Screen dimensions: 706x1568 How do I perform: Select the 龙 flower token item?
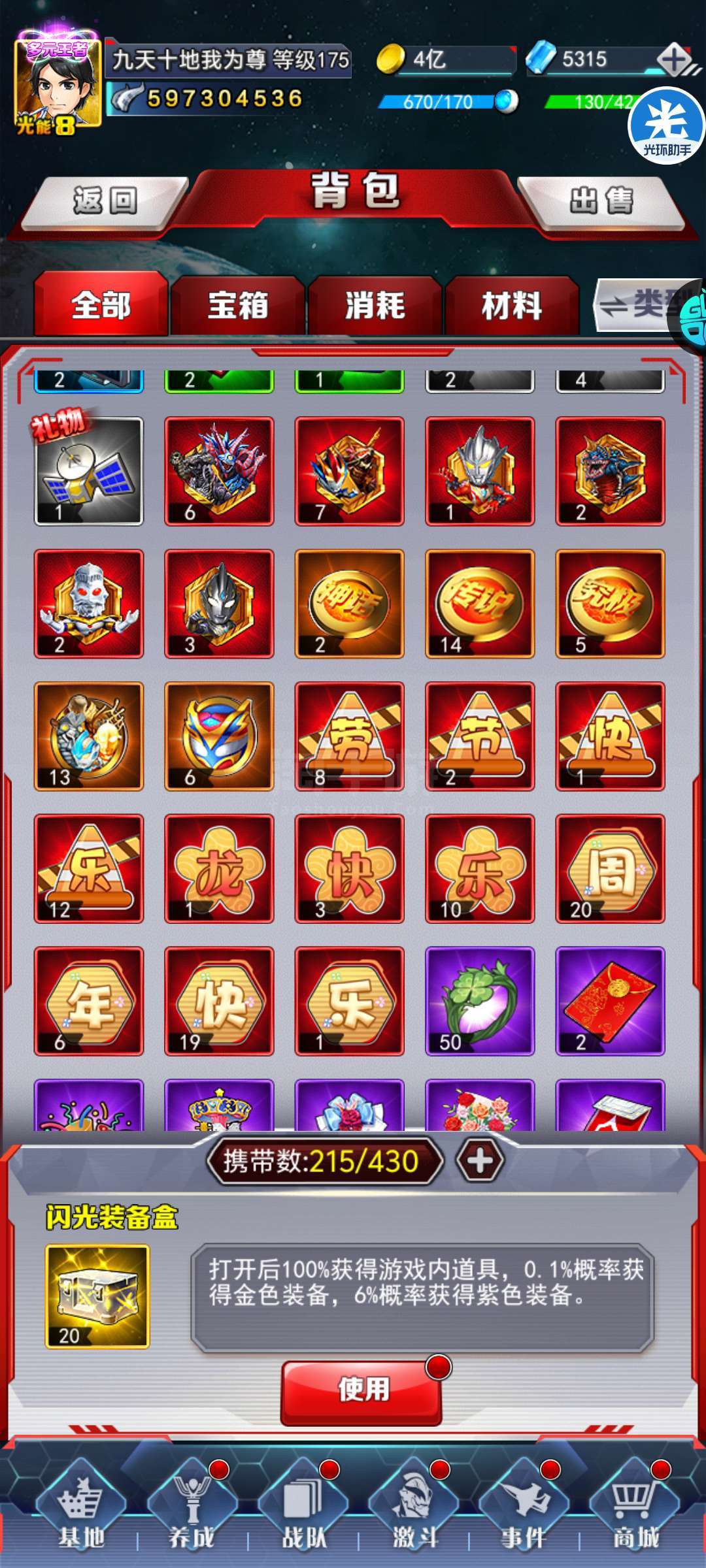(219, 868)
